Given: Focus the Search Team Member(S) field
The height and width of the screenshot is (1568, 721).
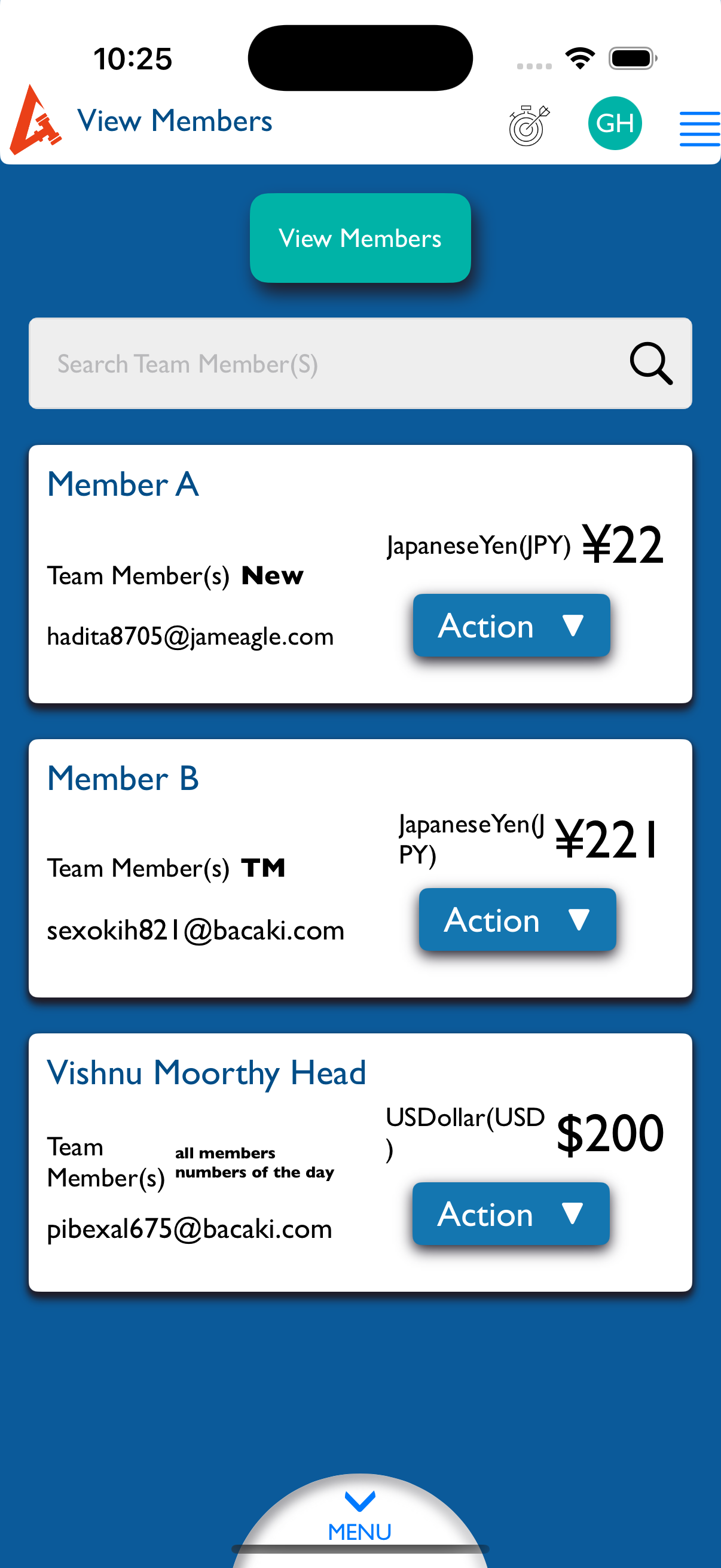Looking at the screenshot, I should pos(329,364).
